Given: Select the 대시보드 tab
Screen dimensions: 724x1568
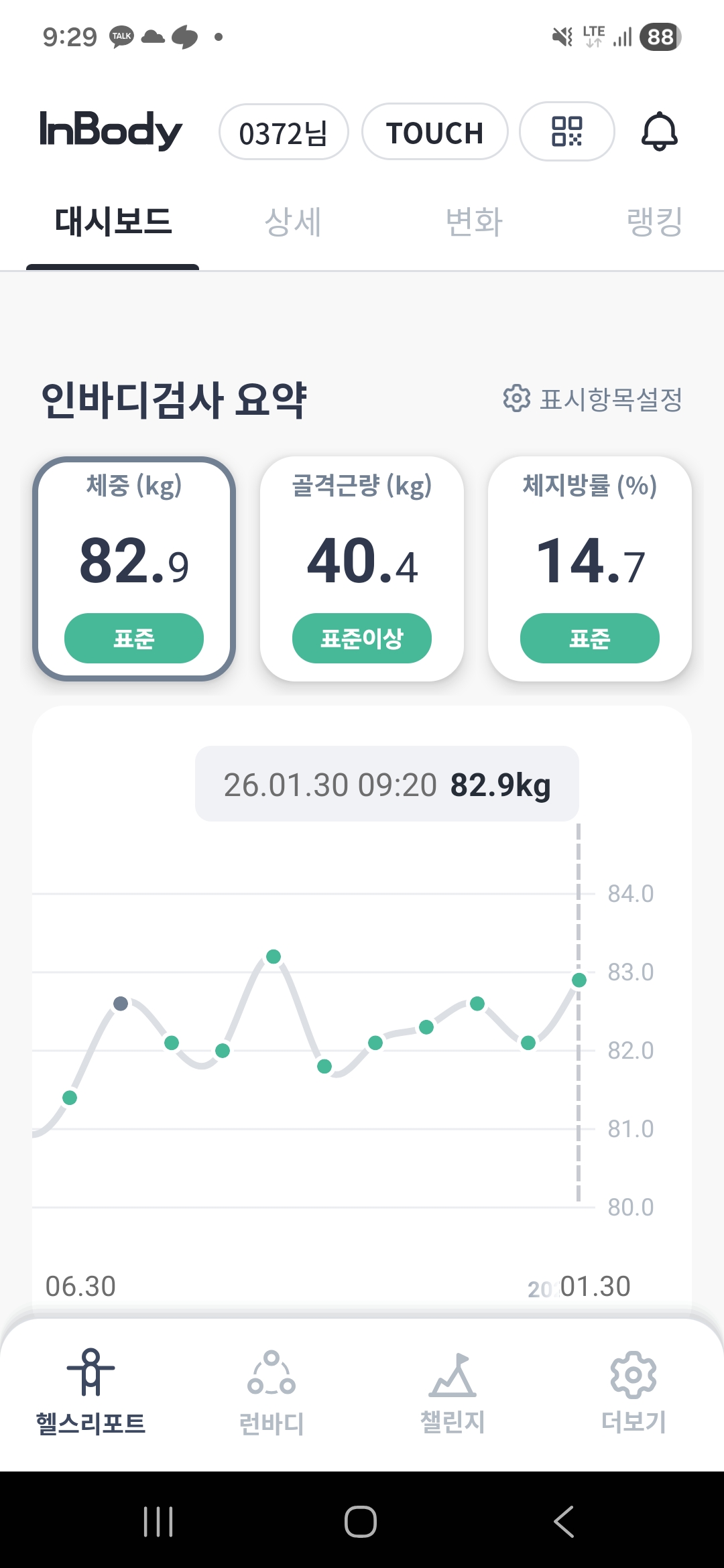Looking at the screenshot, I should 113,222.
